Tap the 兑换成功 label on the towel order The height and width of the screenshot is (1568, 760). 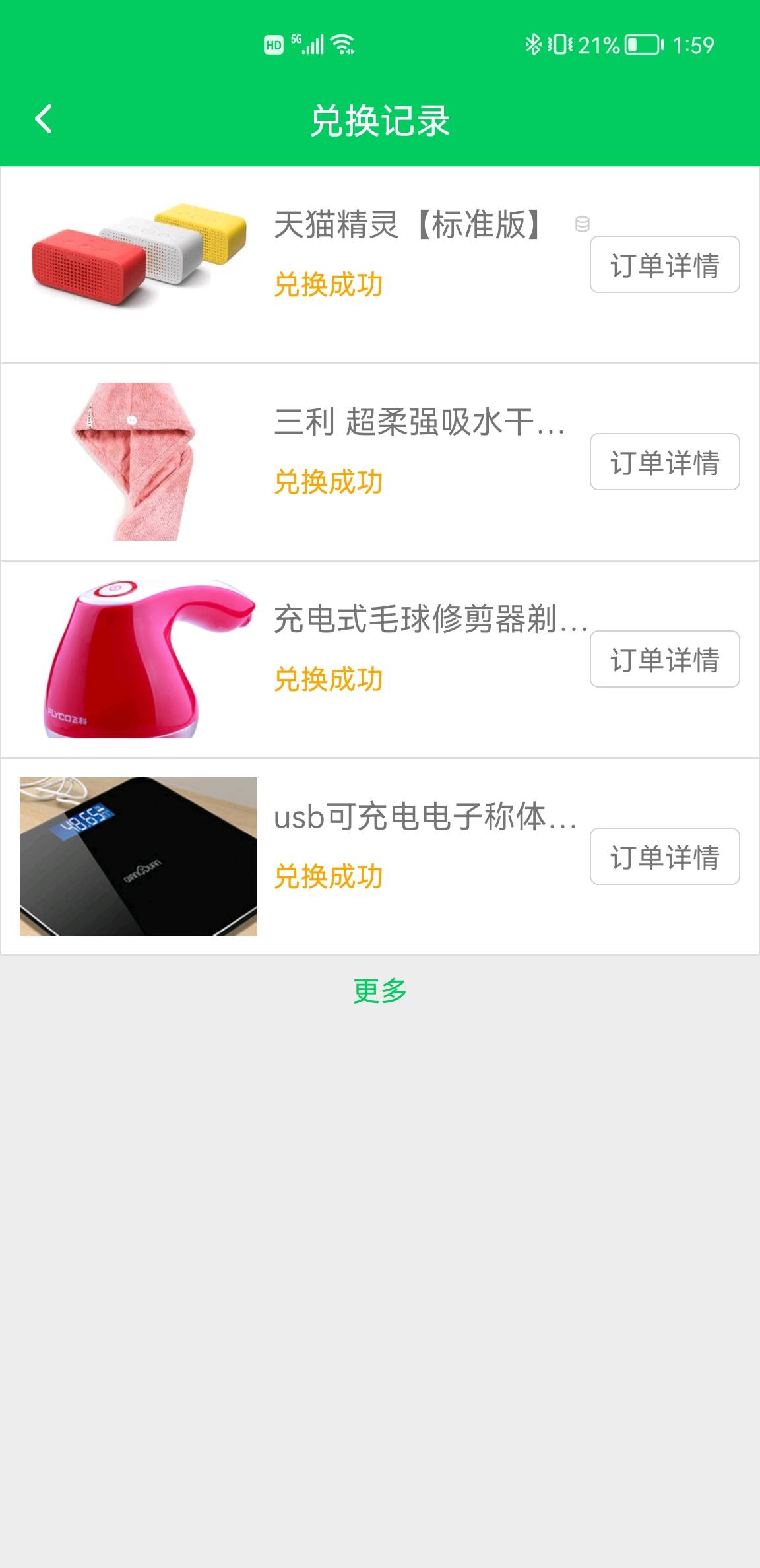click(x=329, y=482)
